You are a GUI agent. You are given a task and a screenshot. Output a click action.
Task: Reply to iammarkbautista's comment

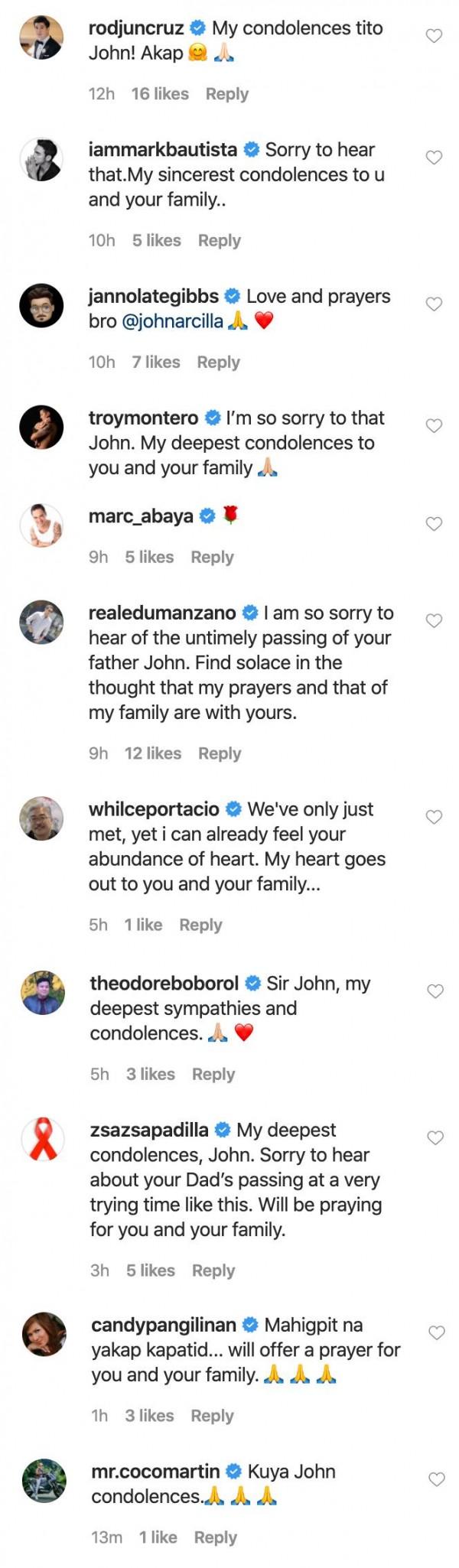219,240
